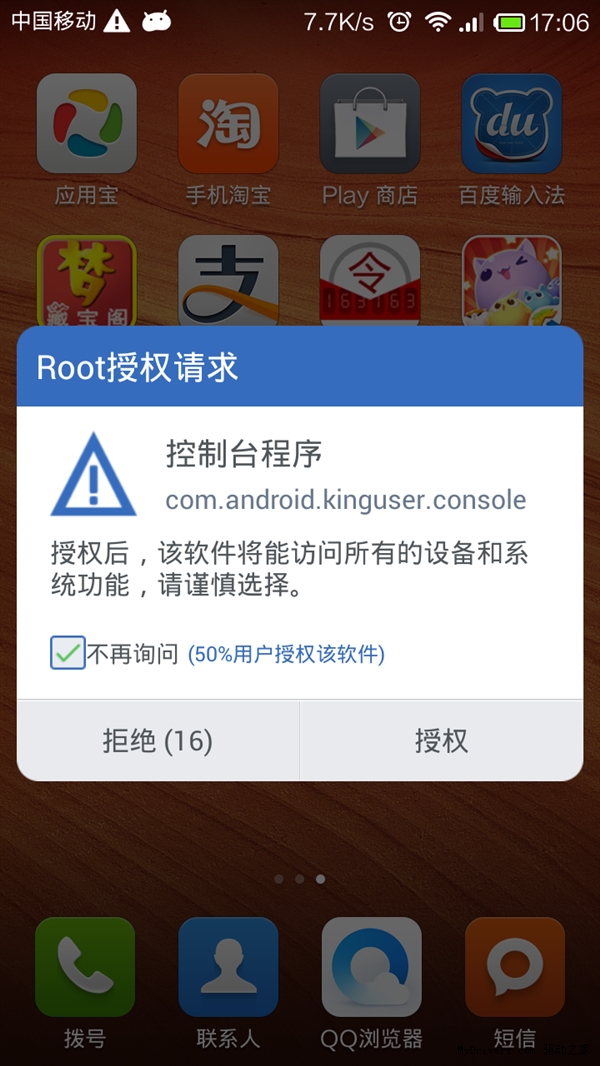
Task: Uncheck the 不再询问 checkbox
Action: (x=68, y=654)
